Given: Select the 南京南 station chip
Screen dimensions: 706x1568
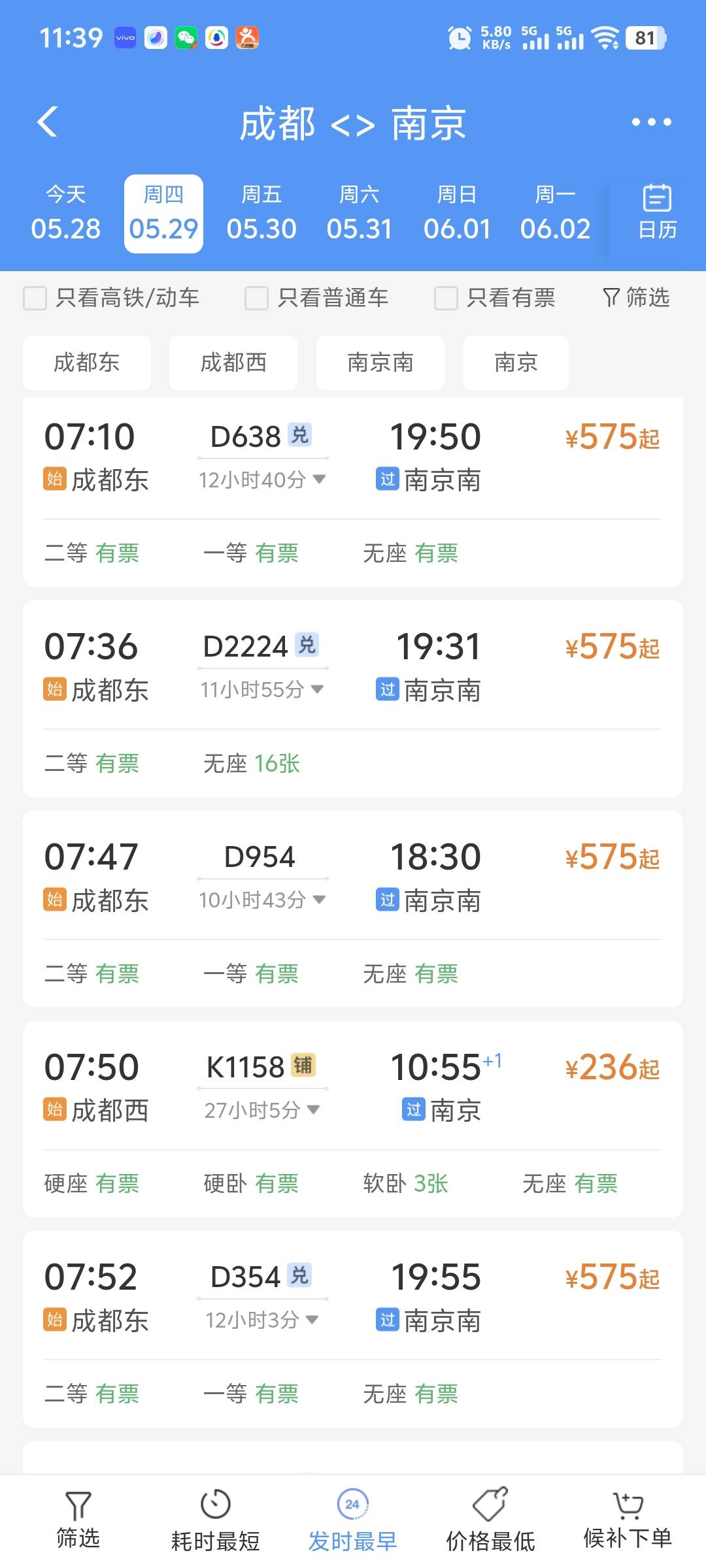Looking at the screenshot, I should pyautogui.click(x=380, y=363).
